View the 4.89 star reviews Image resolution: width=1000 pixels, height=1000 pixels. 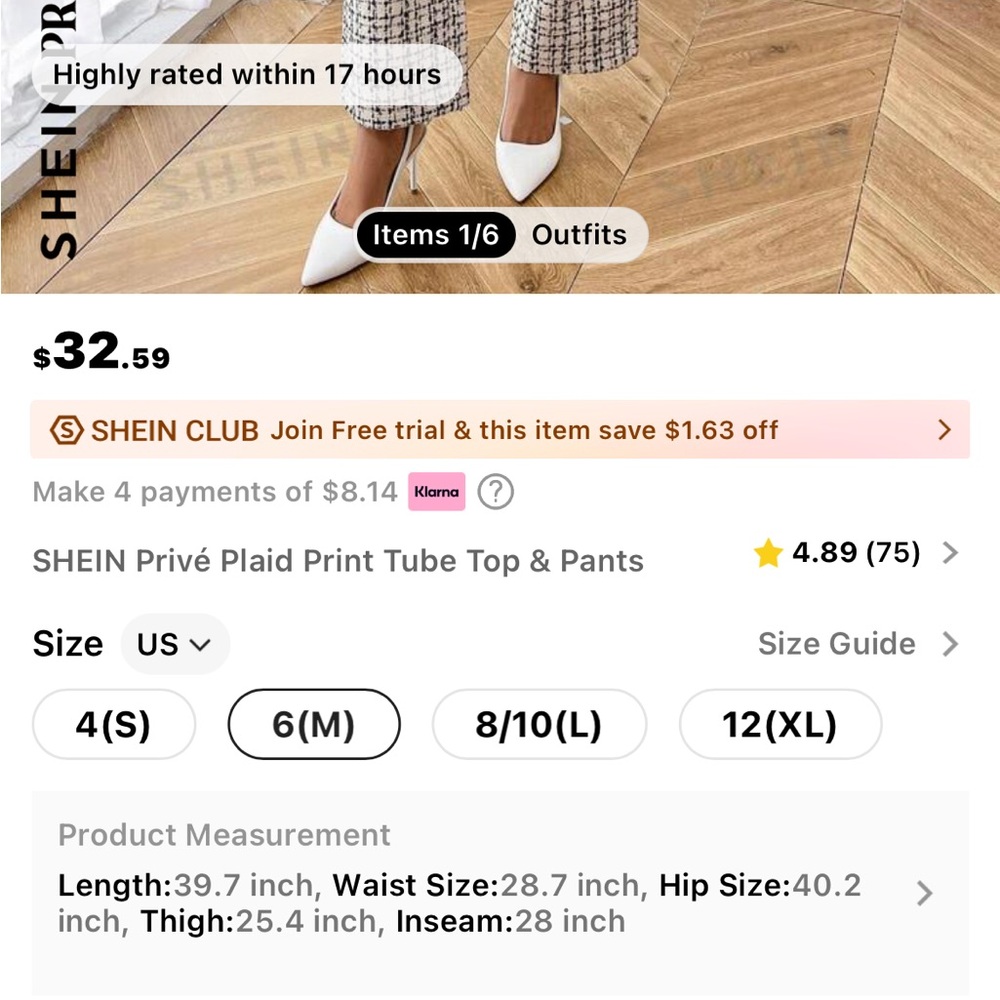855,553
